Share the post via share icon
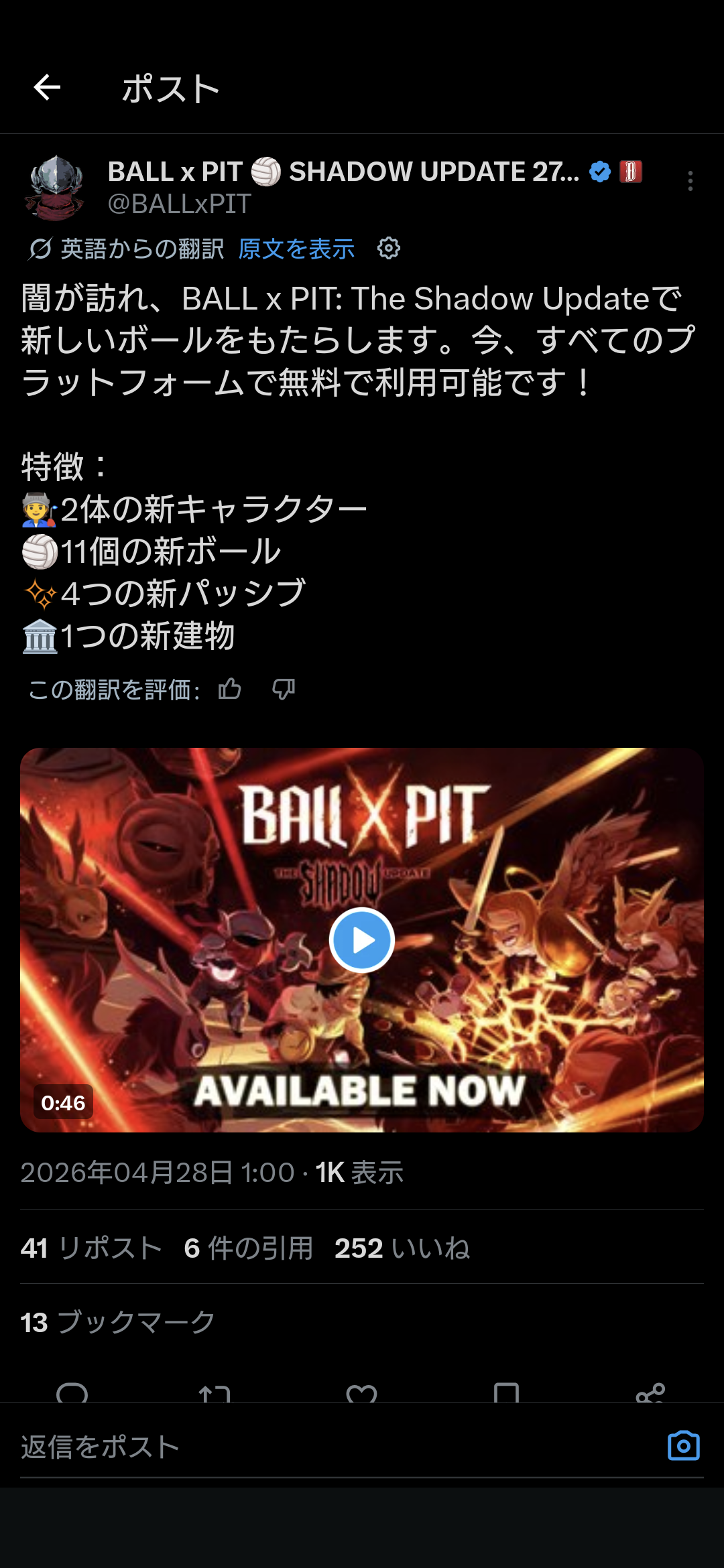 click(650, 1394)
